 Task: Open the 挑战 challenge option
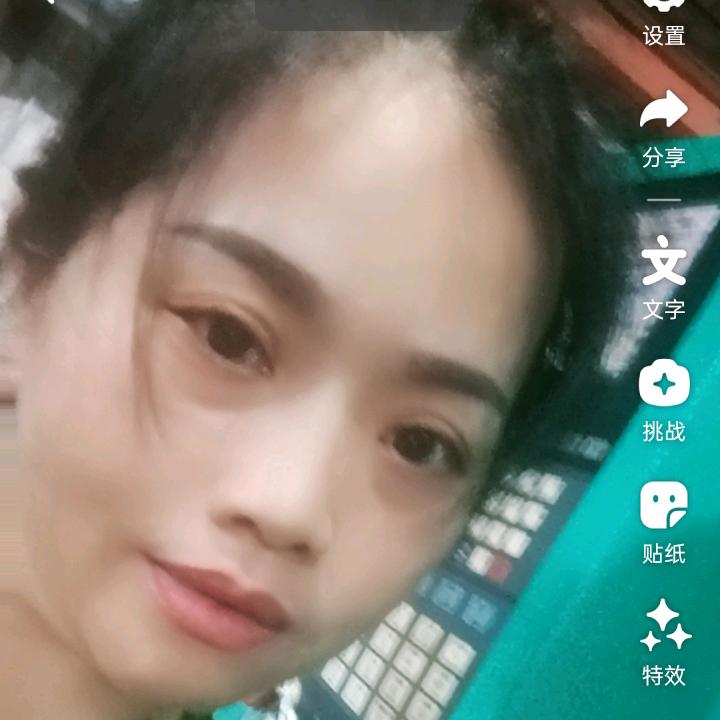664,400
